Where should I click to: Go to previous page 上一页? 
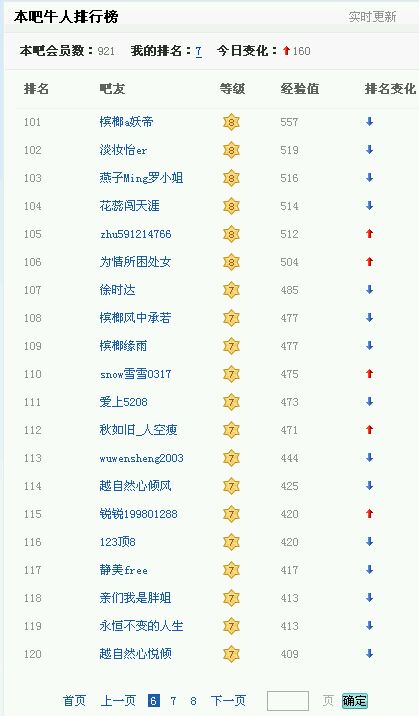[x=118, y=700]
